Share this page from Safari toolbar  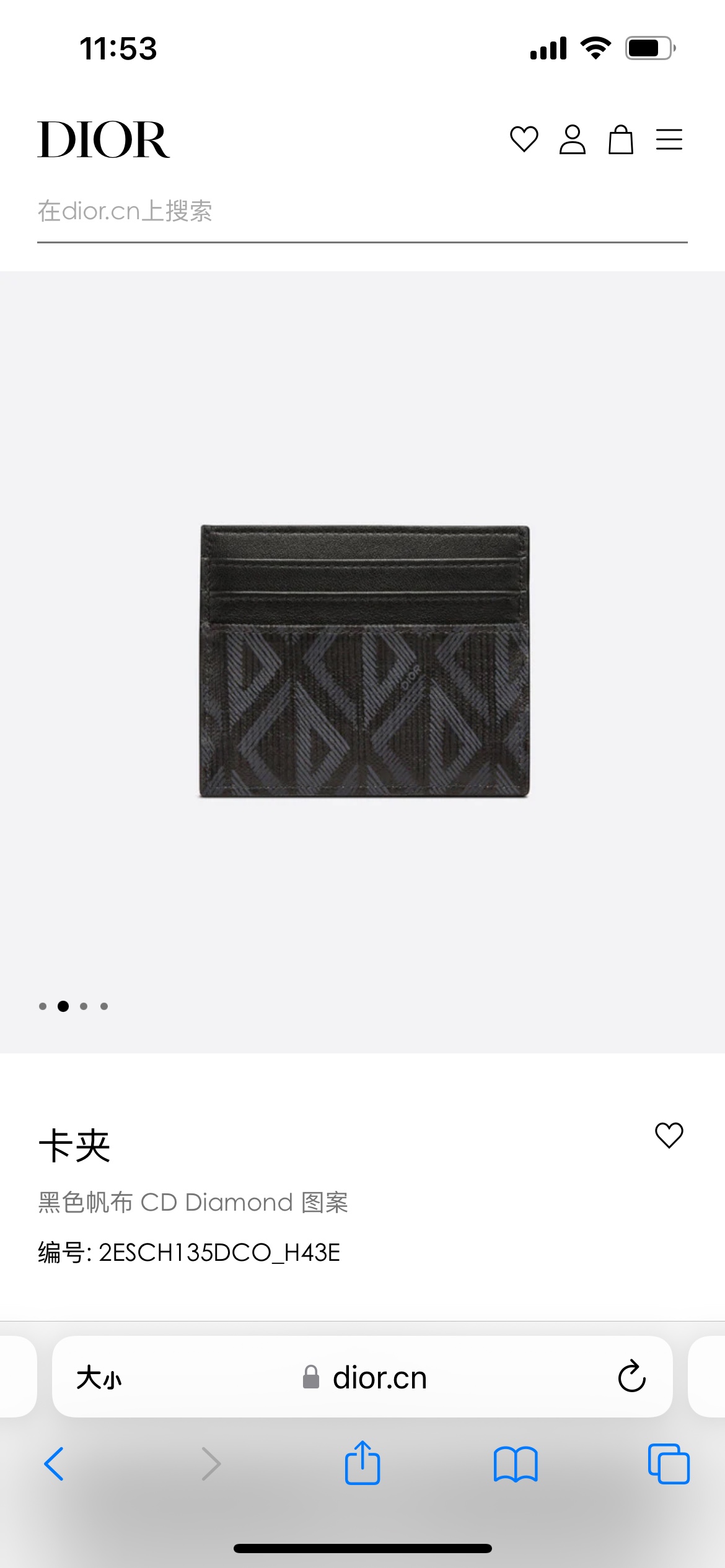point(362,1464)
